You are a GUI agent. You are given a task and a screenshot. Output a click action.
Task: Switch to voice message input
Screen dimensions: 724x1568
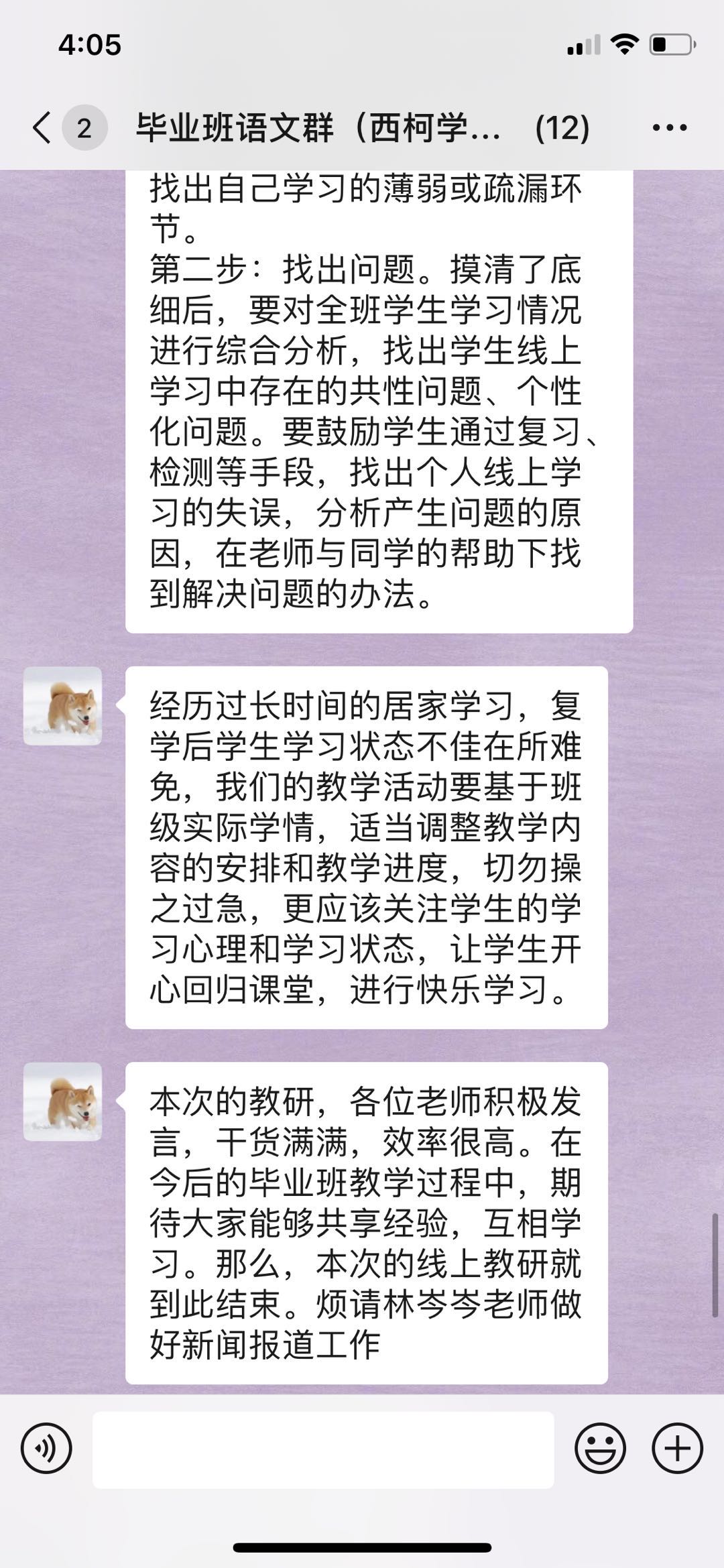click(x=46, y=1448)
